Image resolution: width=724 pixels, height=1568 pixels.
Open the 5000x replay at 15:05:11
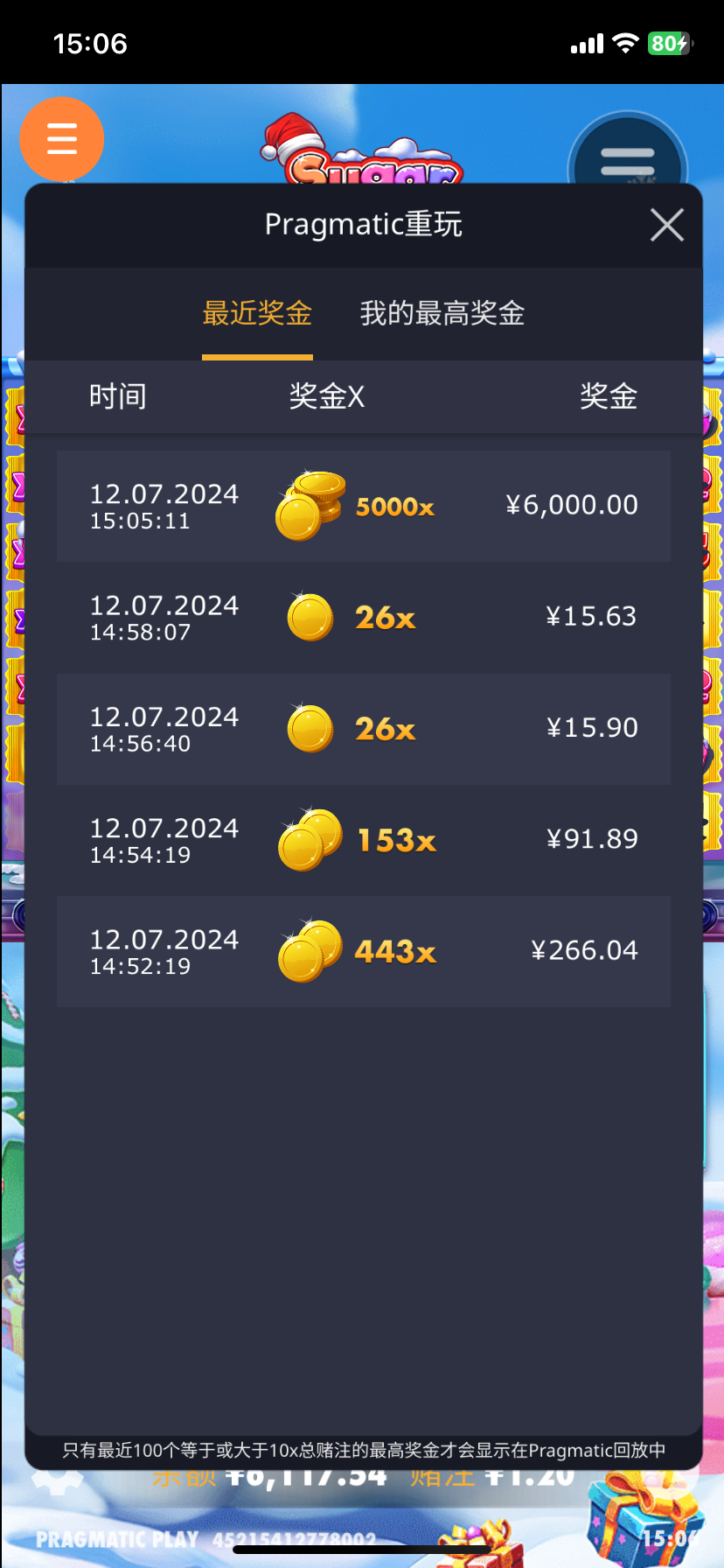click(x=363, y=506)
